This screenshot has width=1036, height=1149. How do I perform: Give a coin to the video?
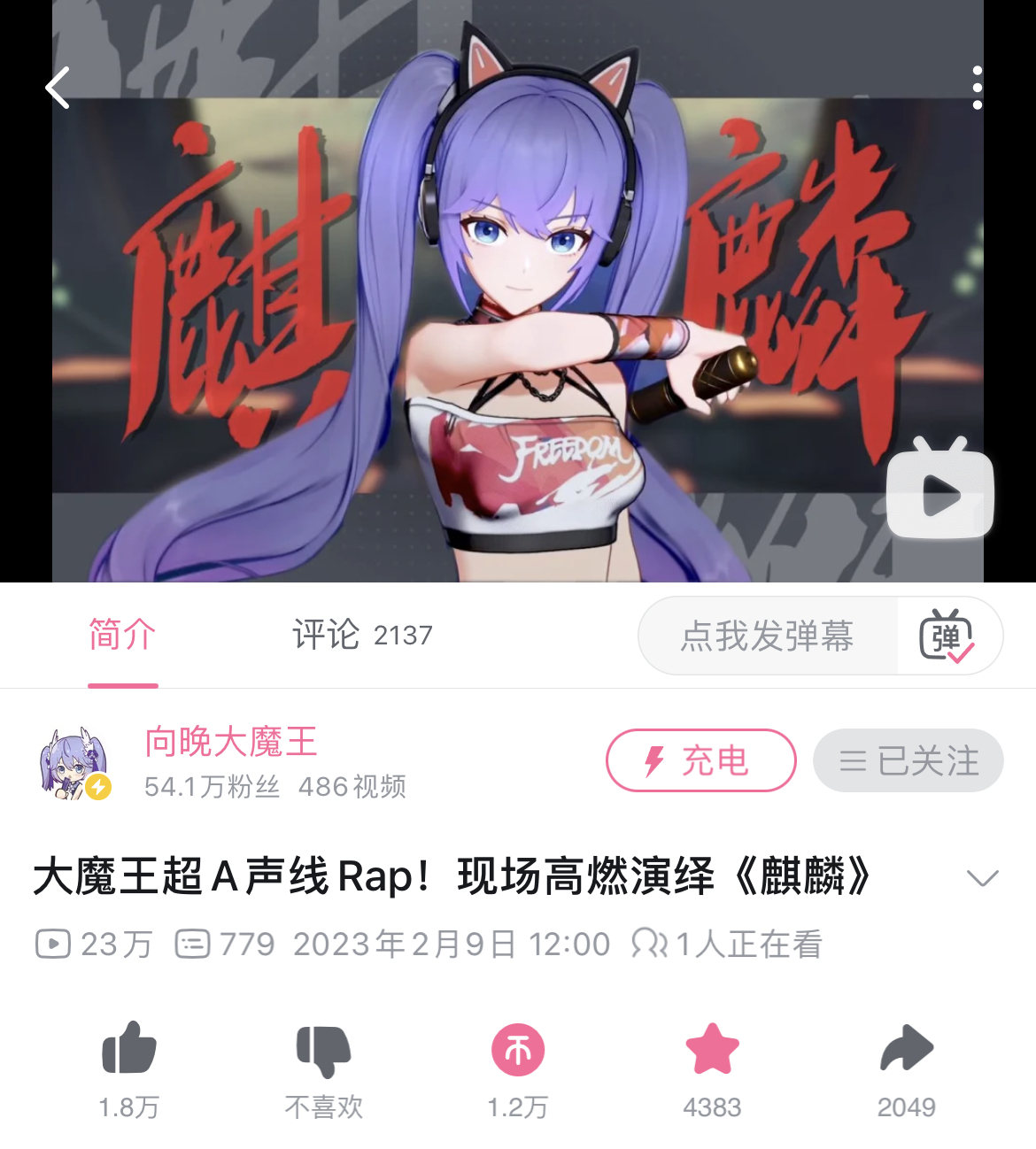click(518, 1050)
